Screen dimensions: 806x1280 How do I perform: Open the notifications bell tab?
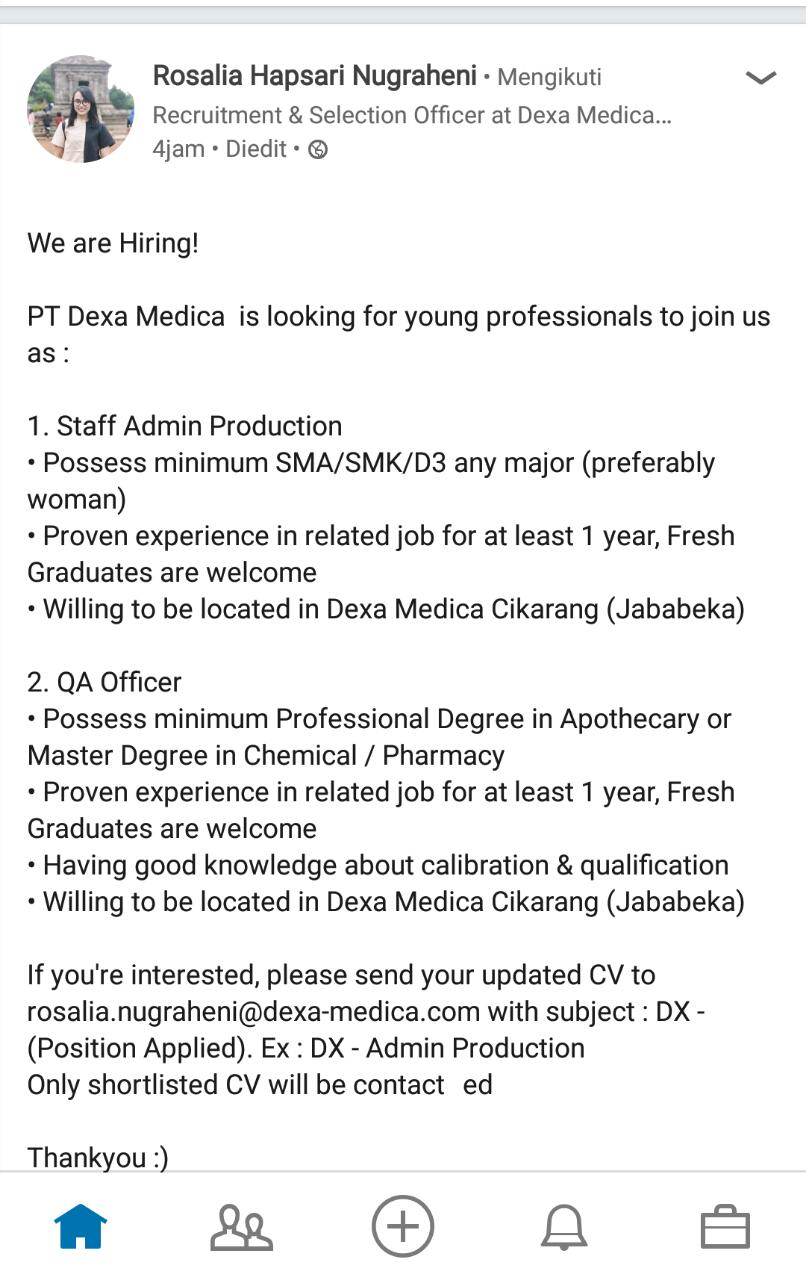pyautogui.click(x=564, y=1227)
